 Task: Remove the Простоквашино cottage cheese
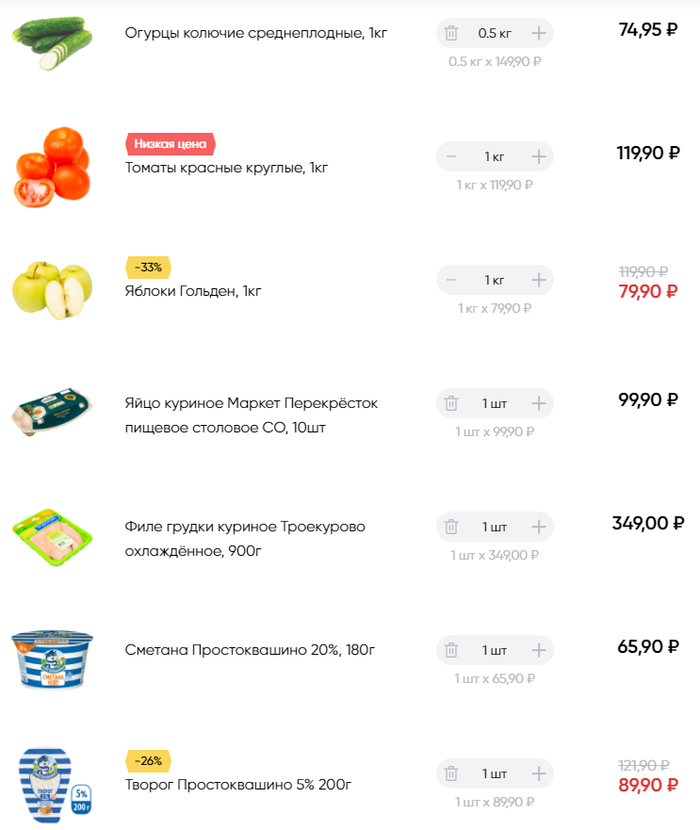tap(451, 774)
